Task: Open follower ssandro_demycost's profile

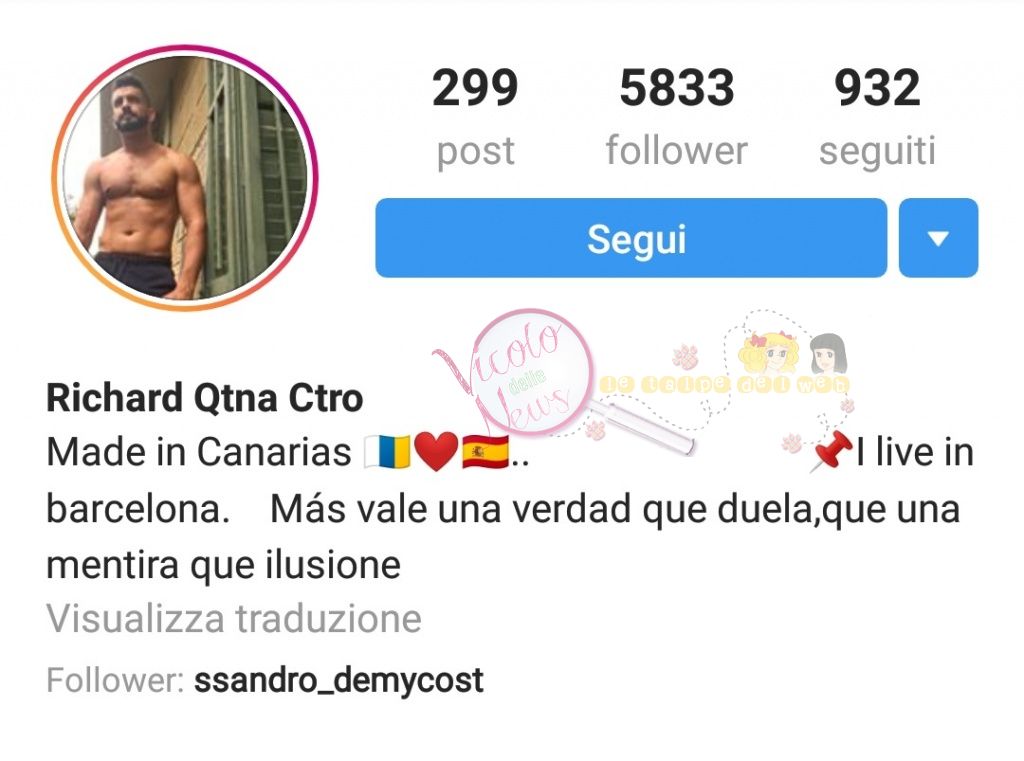Action: click(x=338, y=681)
